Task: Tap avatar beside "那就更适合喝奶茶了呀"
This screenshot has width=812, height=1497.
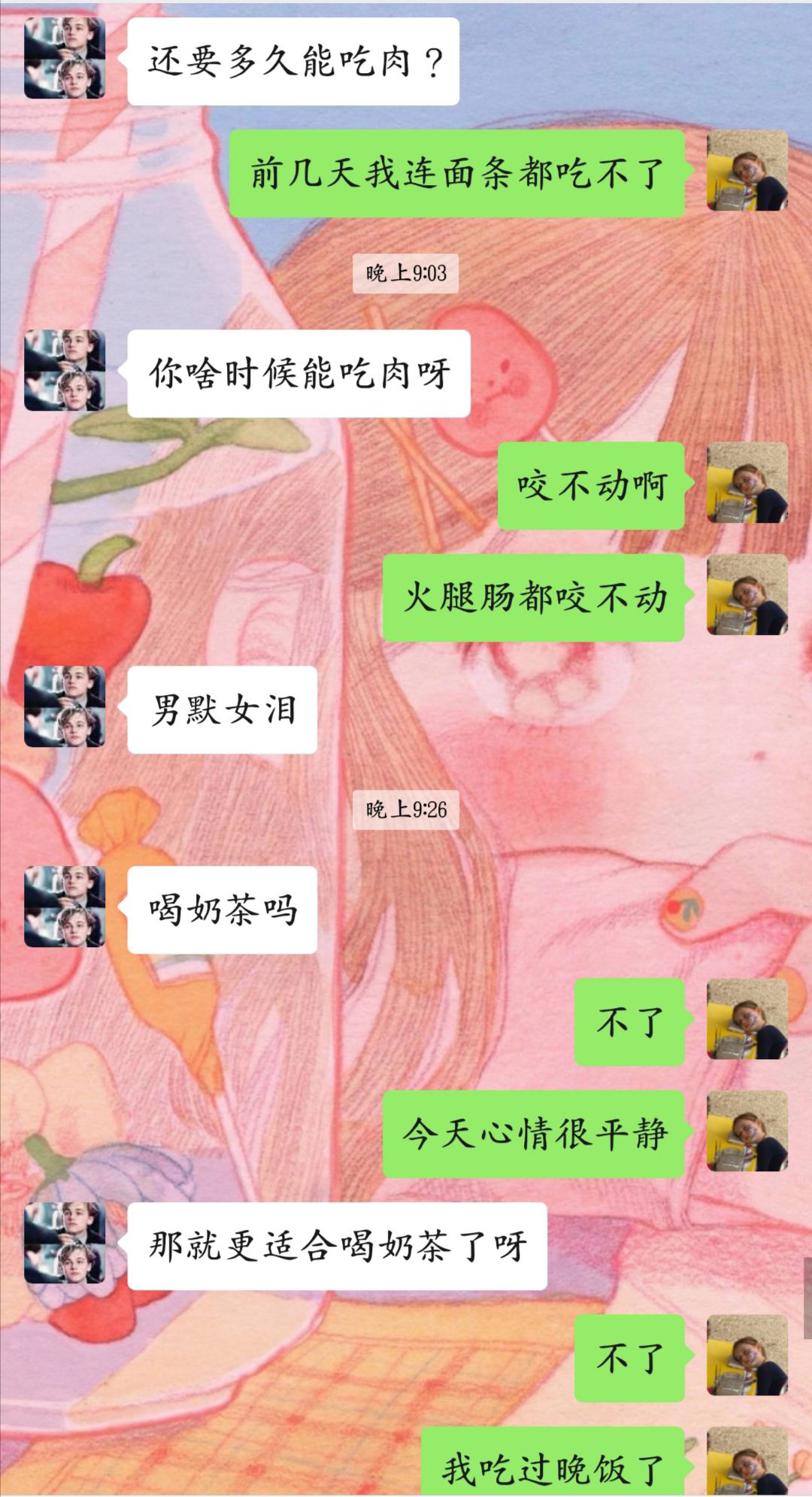Action: click(65, 1243)
